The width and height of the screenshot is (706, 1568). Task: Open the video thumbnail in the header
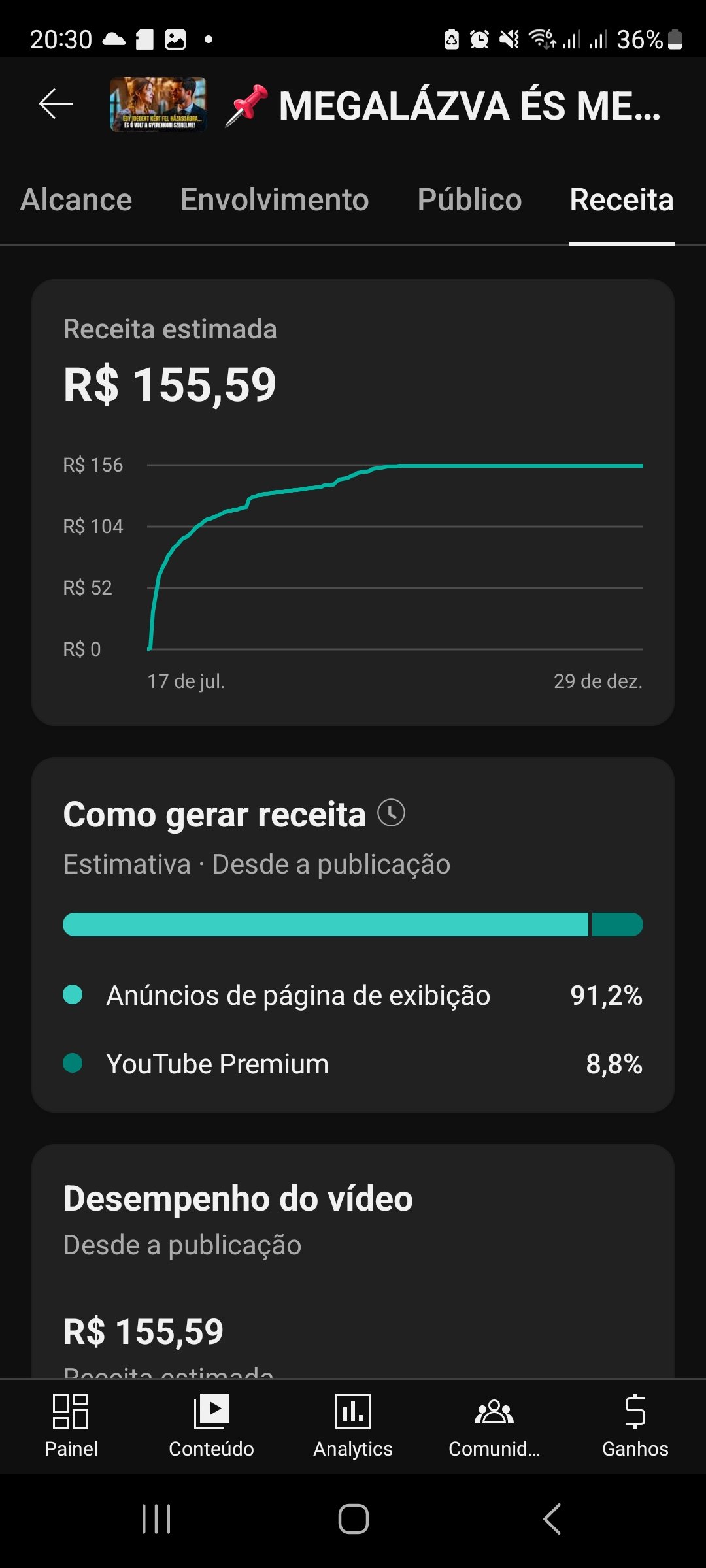[158, 105]
